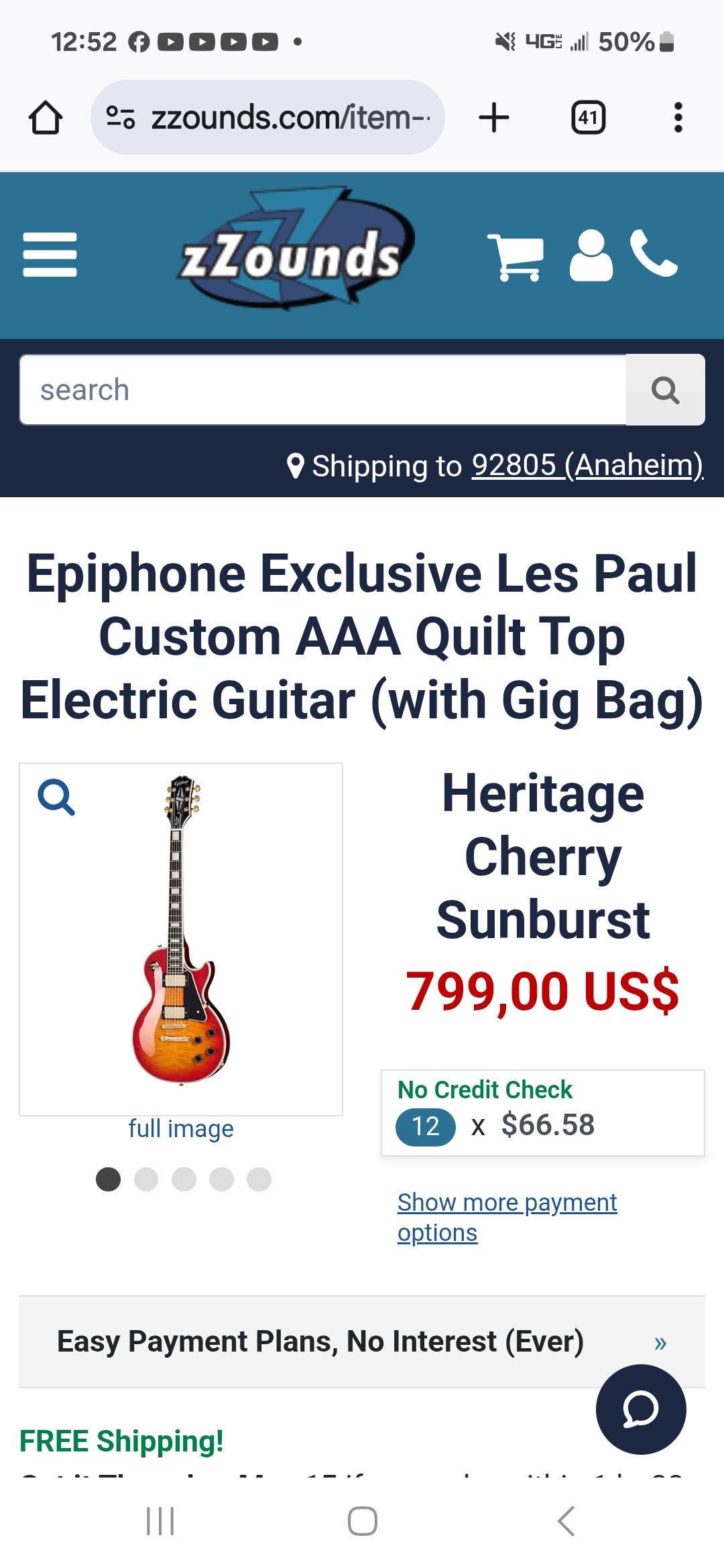This screenshot has width=724, height=1568.
Task: Focus the zZounds search field
Action: tap(322, 390)
